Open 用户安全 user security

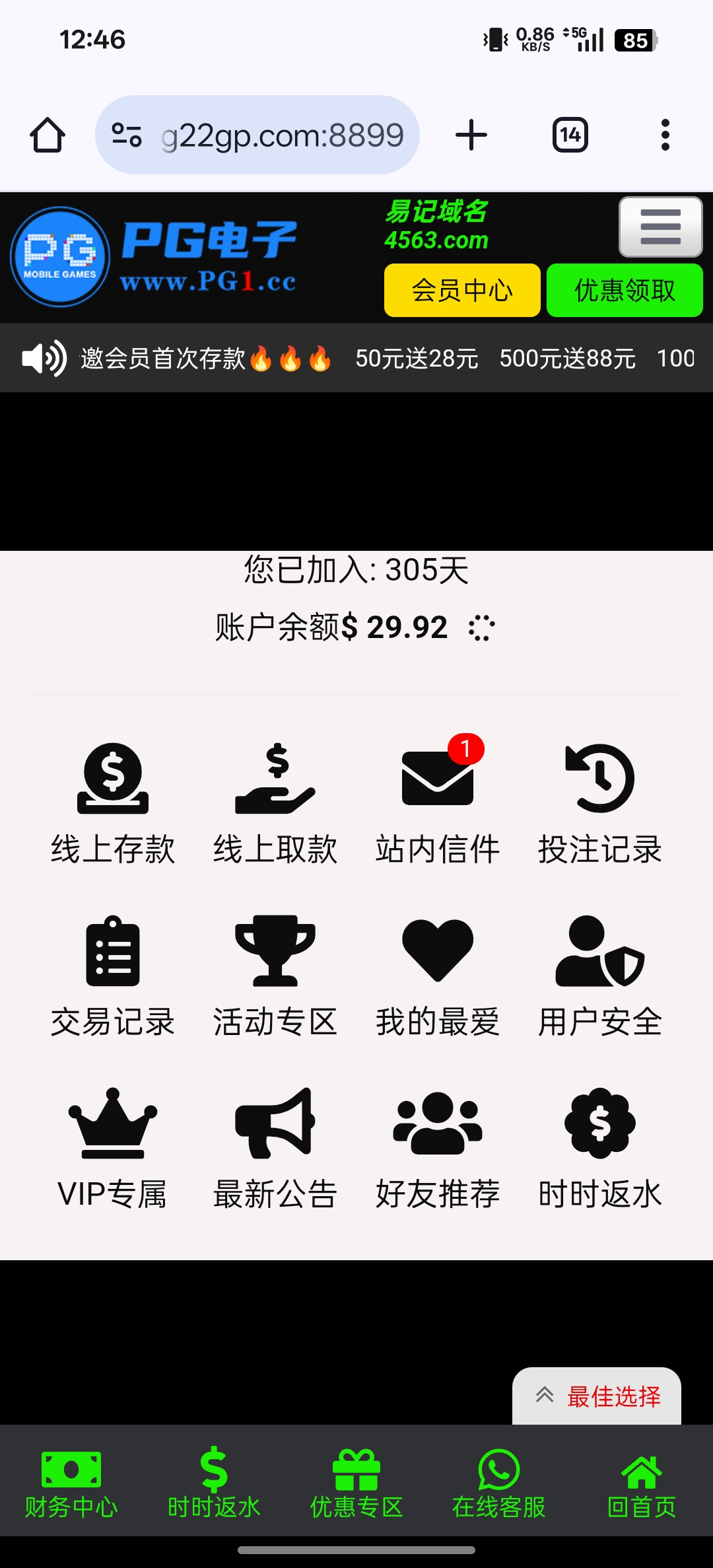tap(600, 977)
